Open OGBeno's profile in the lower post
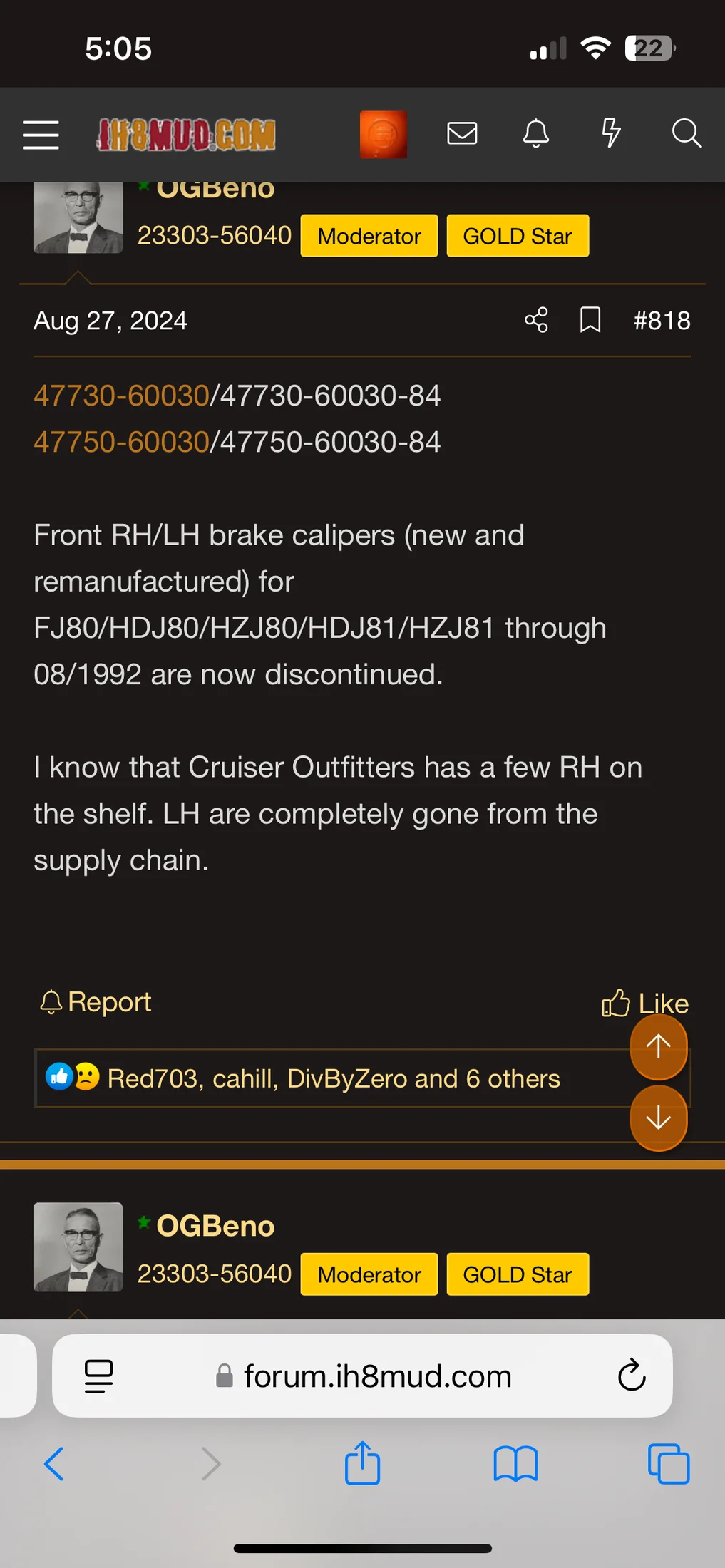The height and width of the screenshot is (1568, 725). point(215,1226)
